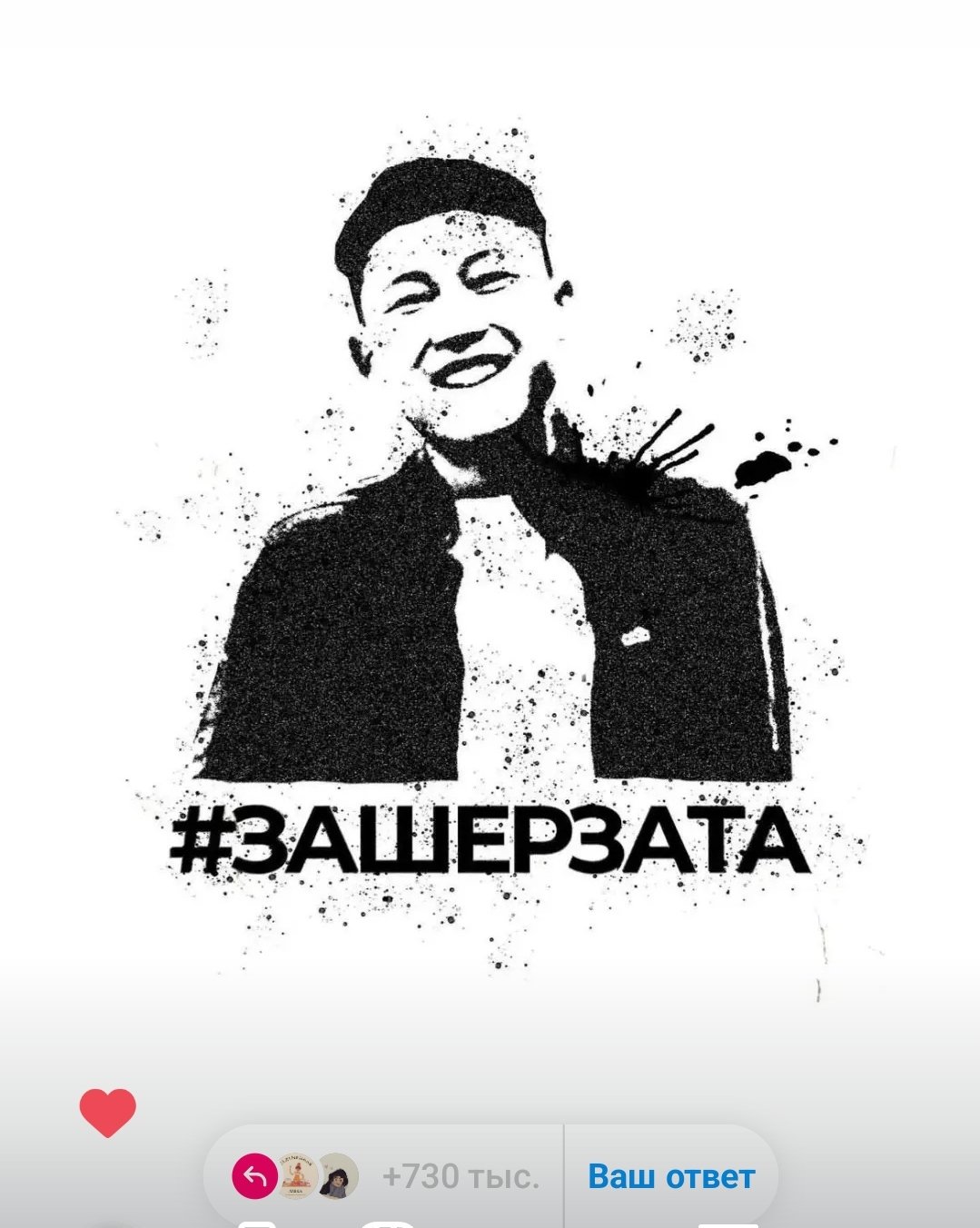Open the +730 тыс. responses chain

pyautogui.click(x=460, y=1176)
